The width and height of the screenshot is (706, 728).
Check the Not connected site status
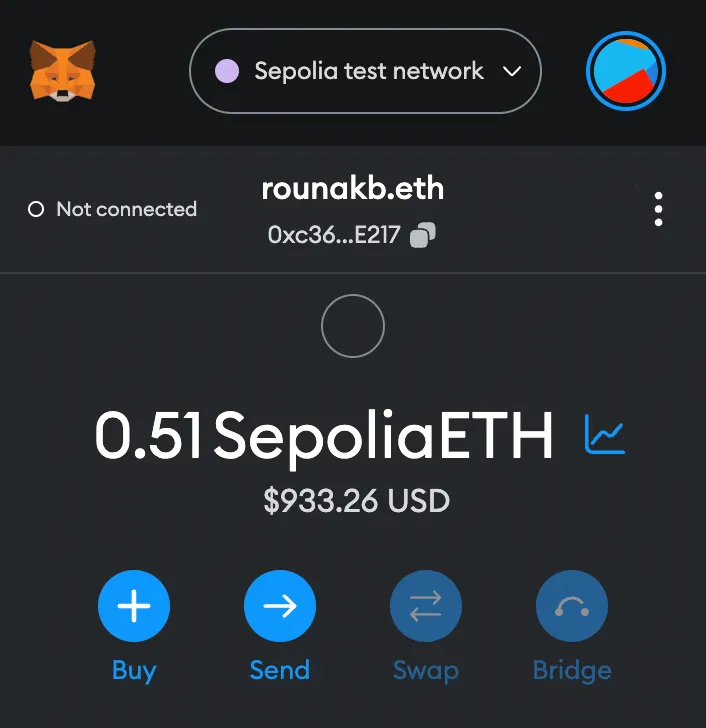tap(112, 209)
